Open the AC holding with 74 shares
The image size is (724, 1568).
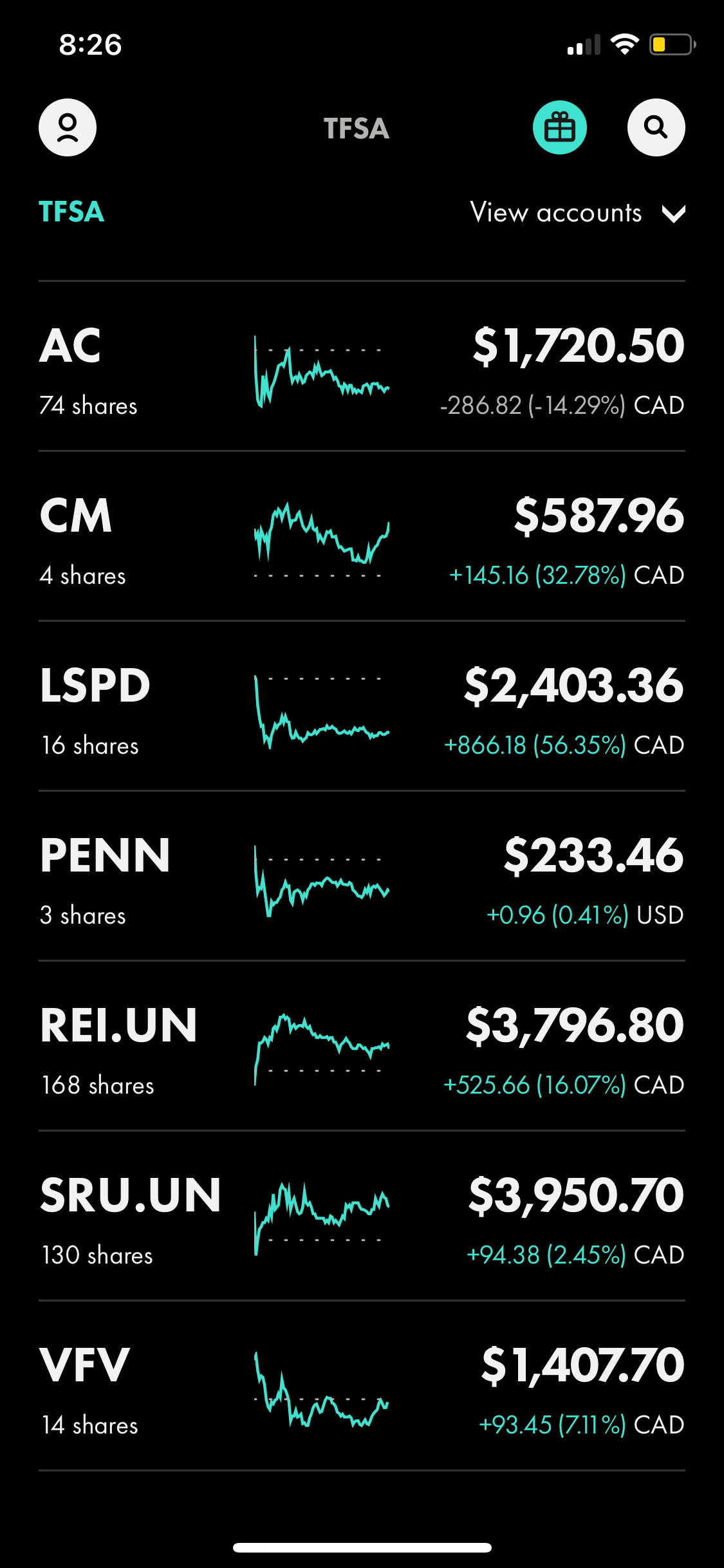tap(362, 366)
